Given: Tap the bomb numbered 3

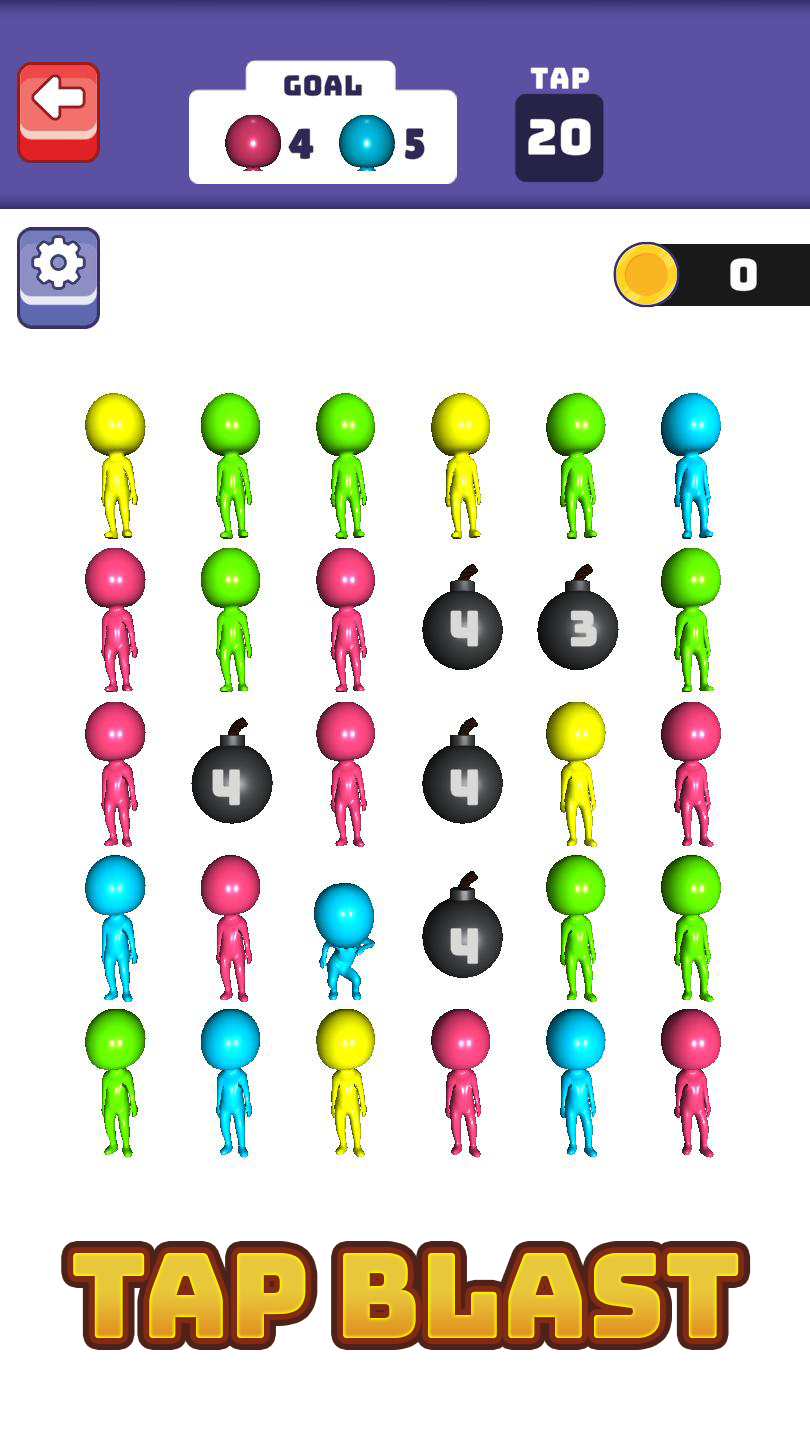Looking at the screenshot, I should click(x=577, y=626).
